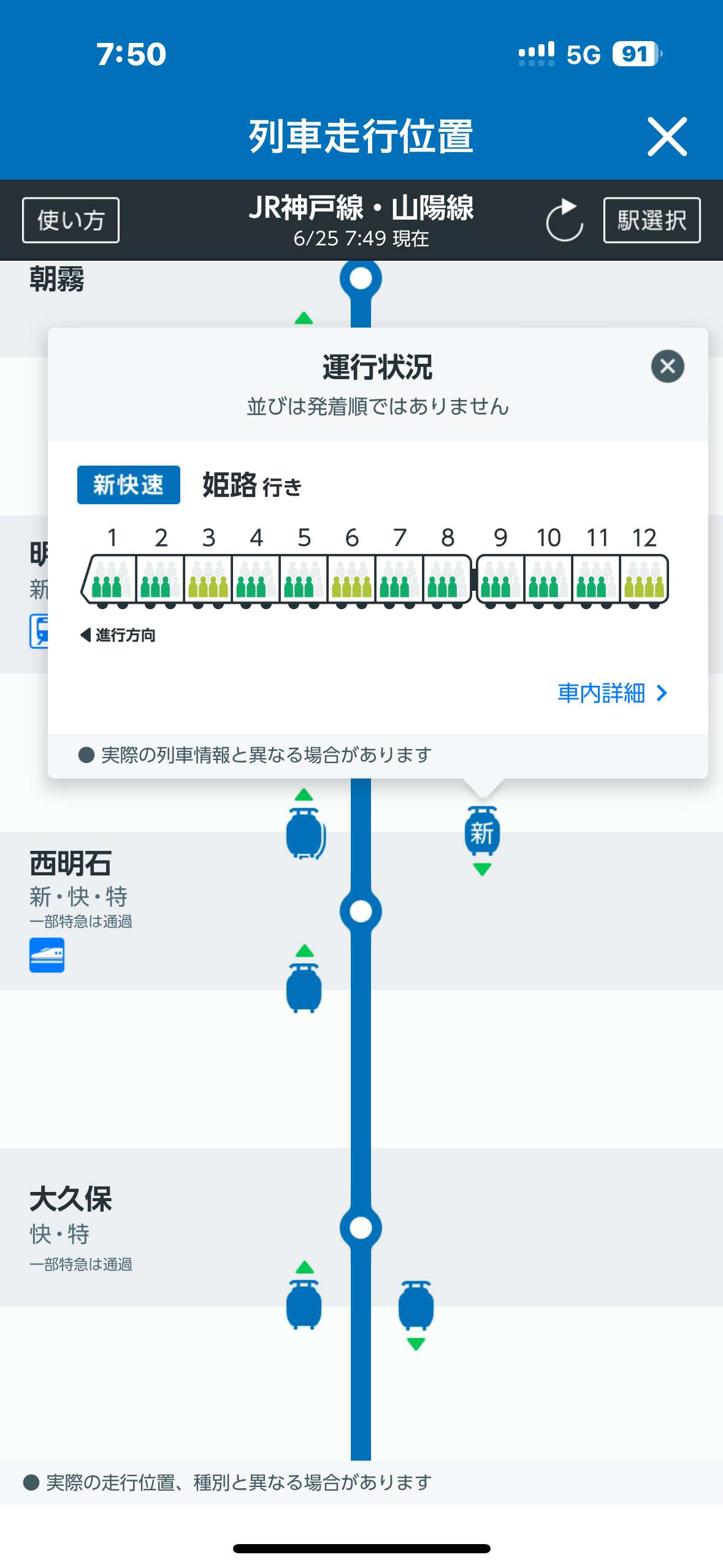723x1568 pixels.
Task: Open the 使い方 help button
Action: 71,220
